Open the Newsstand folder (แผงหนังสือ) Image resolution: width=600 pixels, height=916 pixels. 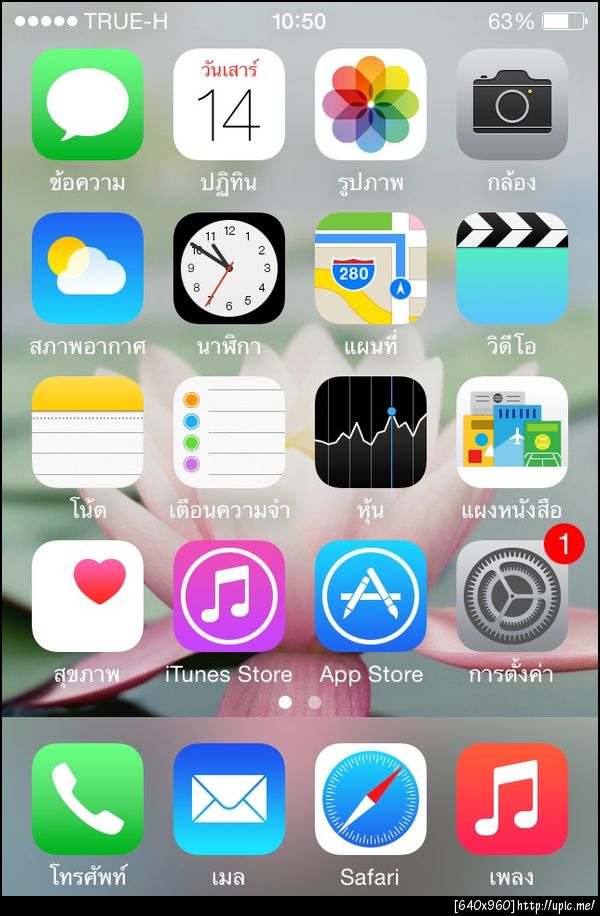point(512,432)
